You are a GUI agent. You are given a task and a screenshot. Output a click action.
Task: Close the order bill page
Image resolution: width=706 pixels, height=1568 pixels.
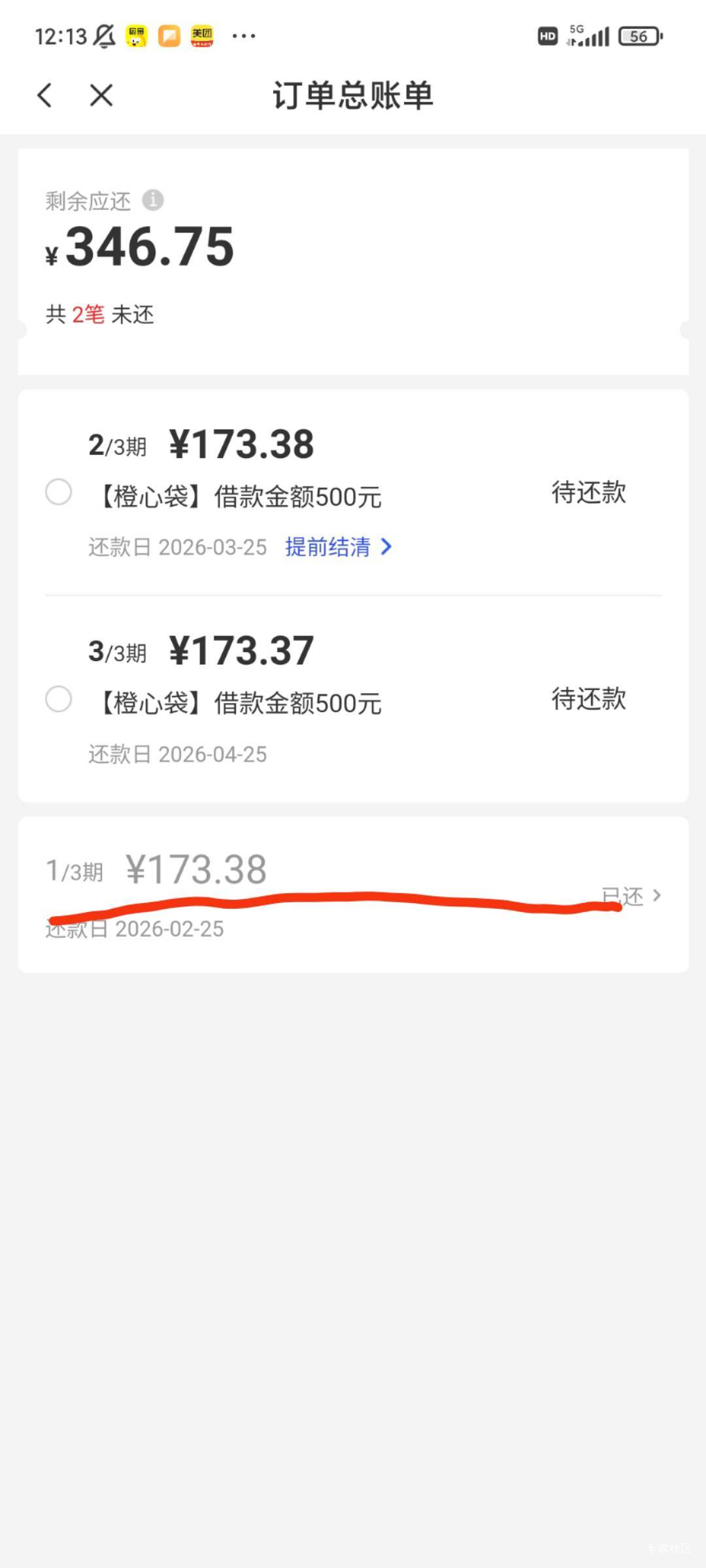pyautogui.click(x=101, y=95)
